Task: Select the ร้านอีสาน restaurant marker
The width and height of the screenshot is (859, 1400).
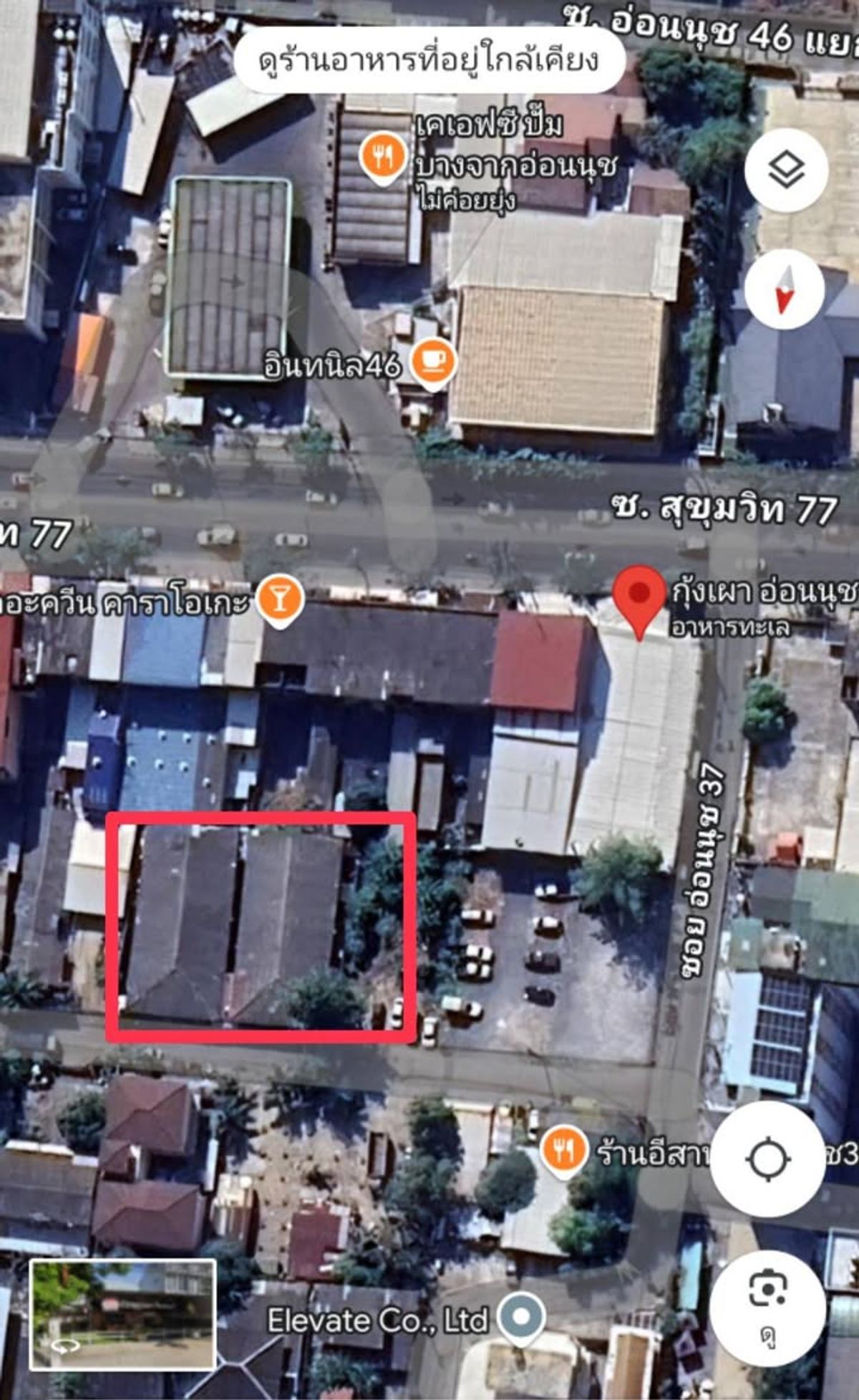Action: (564, 1152)
